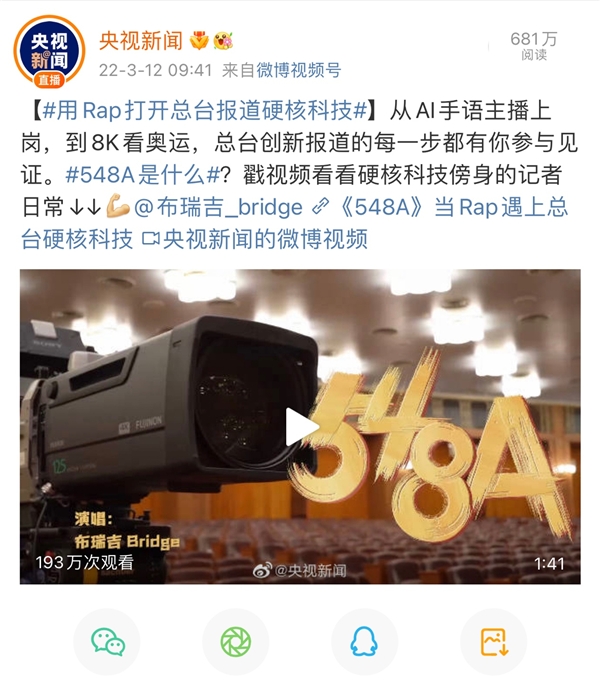Share to WeChat Moments

[x=236, y=640]
